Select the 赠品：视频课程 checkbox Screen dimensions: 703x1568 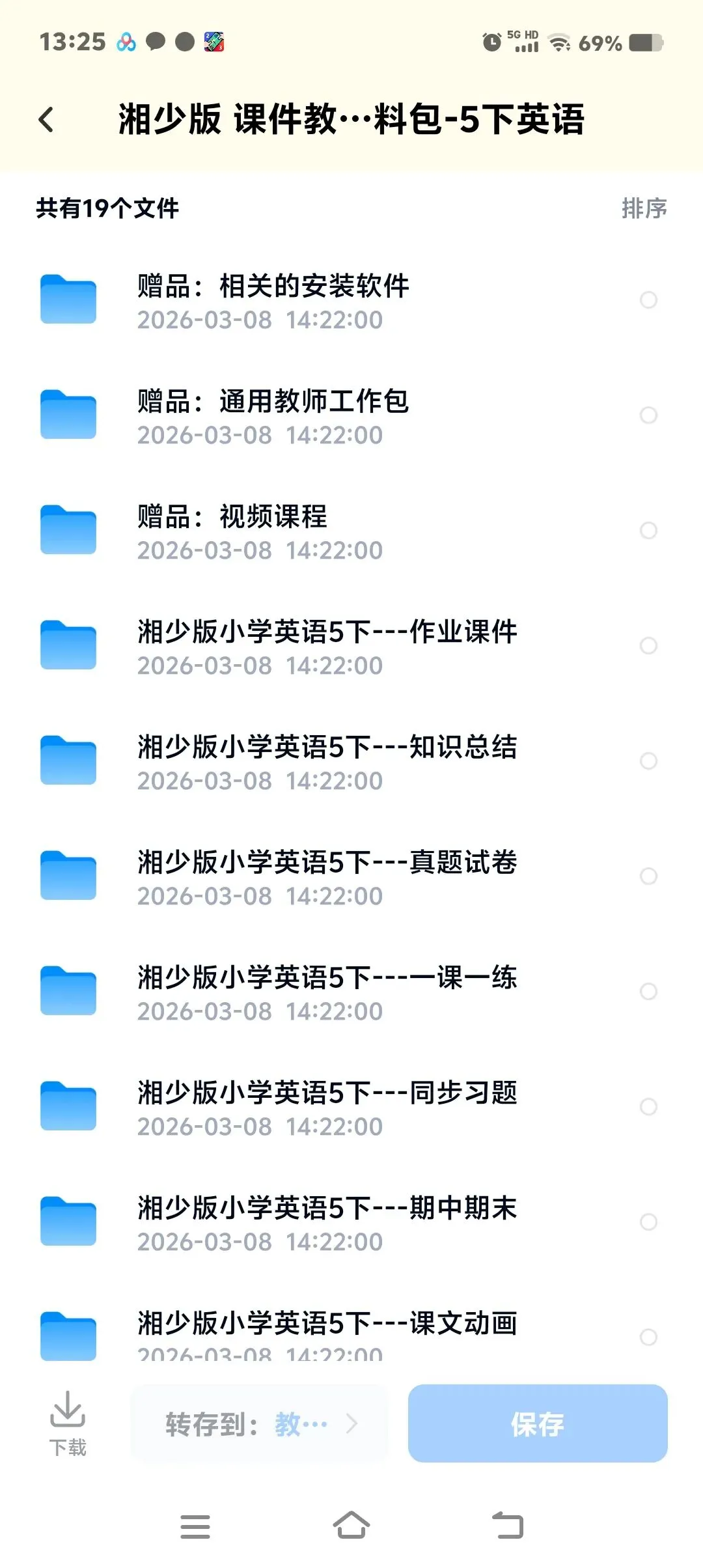point(648,530)
